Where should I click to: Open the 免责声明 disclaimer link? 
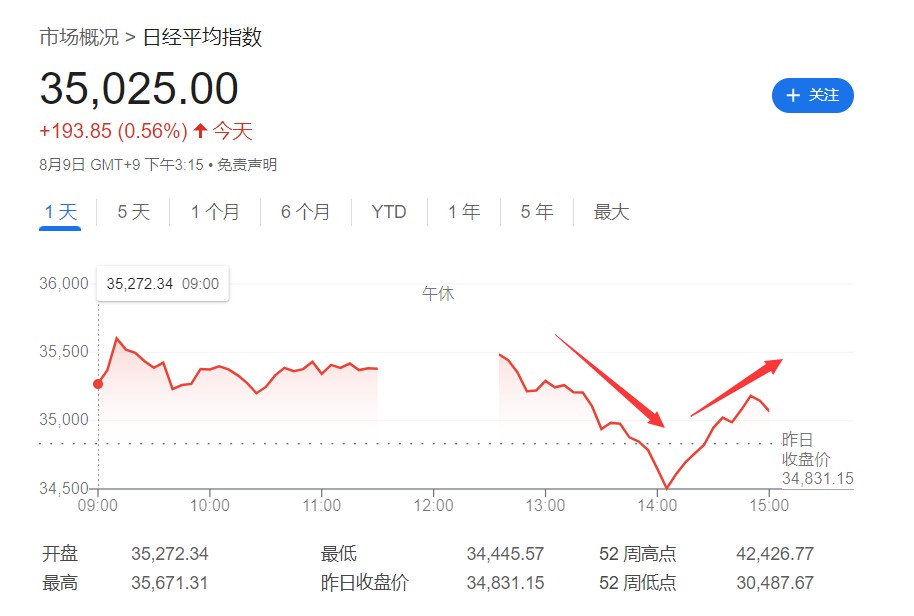tap(247, 165)
